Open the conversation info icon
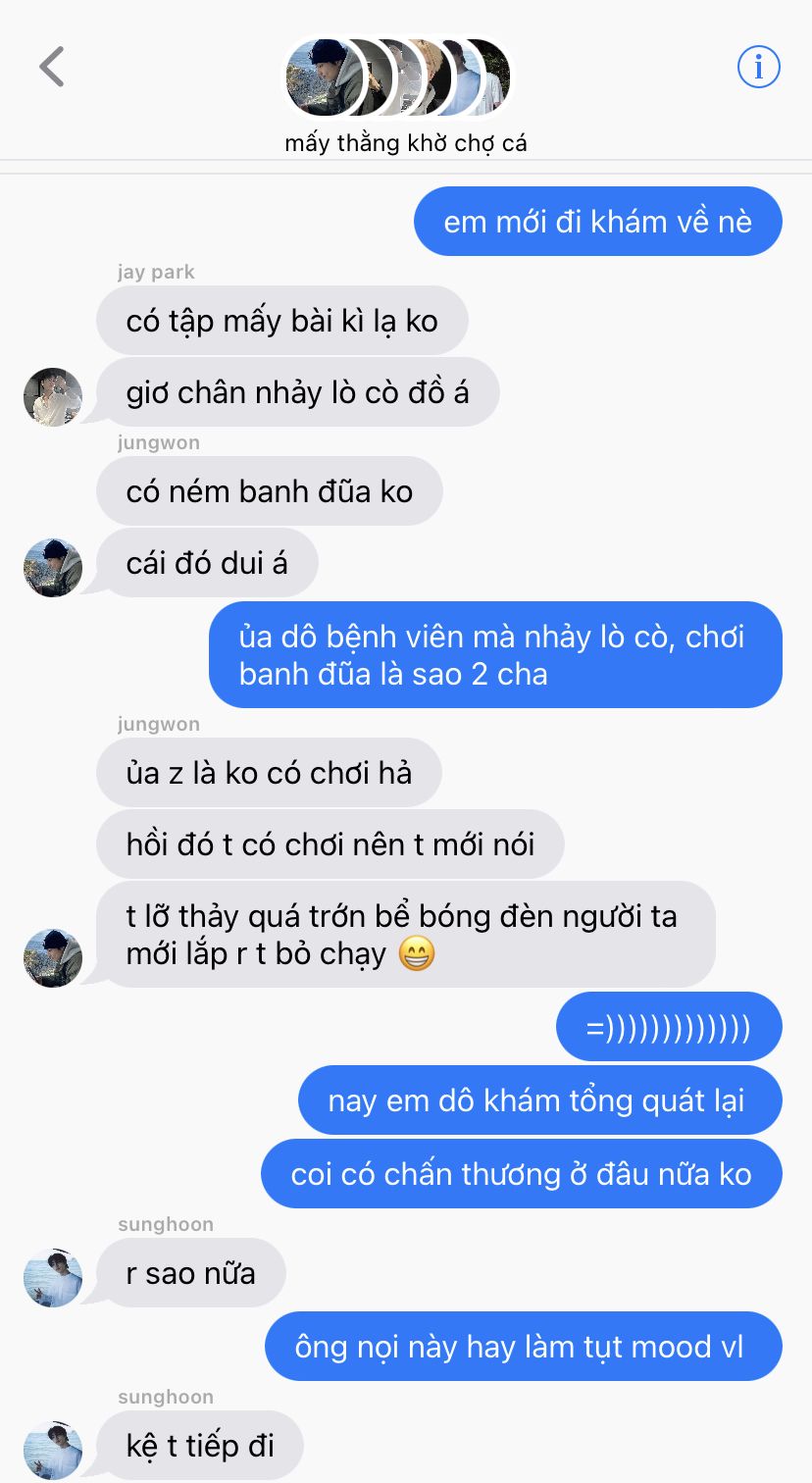 coord(758,68)
